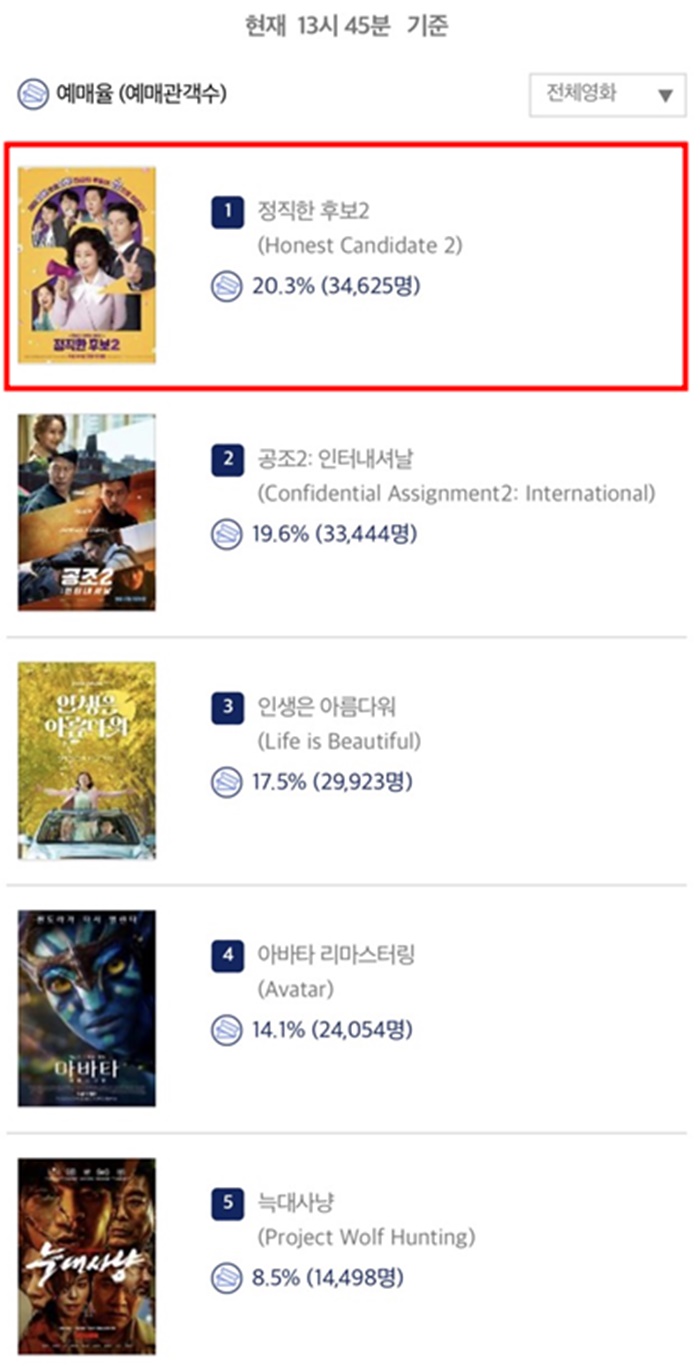The width and height of the screenshot is (700, 1370).
Task: Open the 정직한 후보2 movie entry
Action: click(x=347, y=266)
